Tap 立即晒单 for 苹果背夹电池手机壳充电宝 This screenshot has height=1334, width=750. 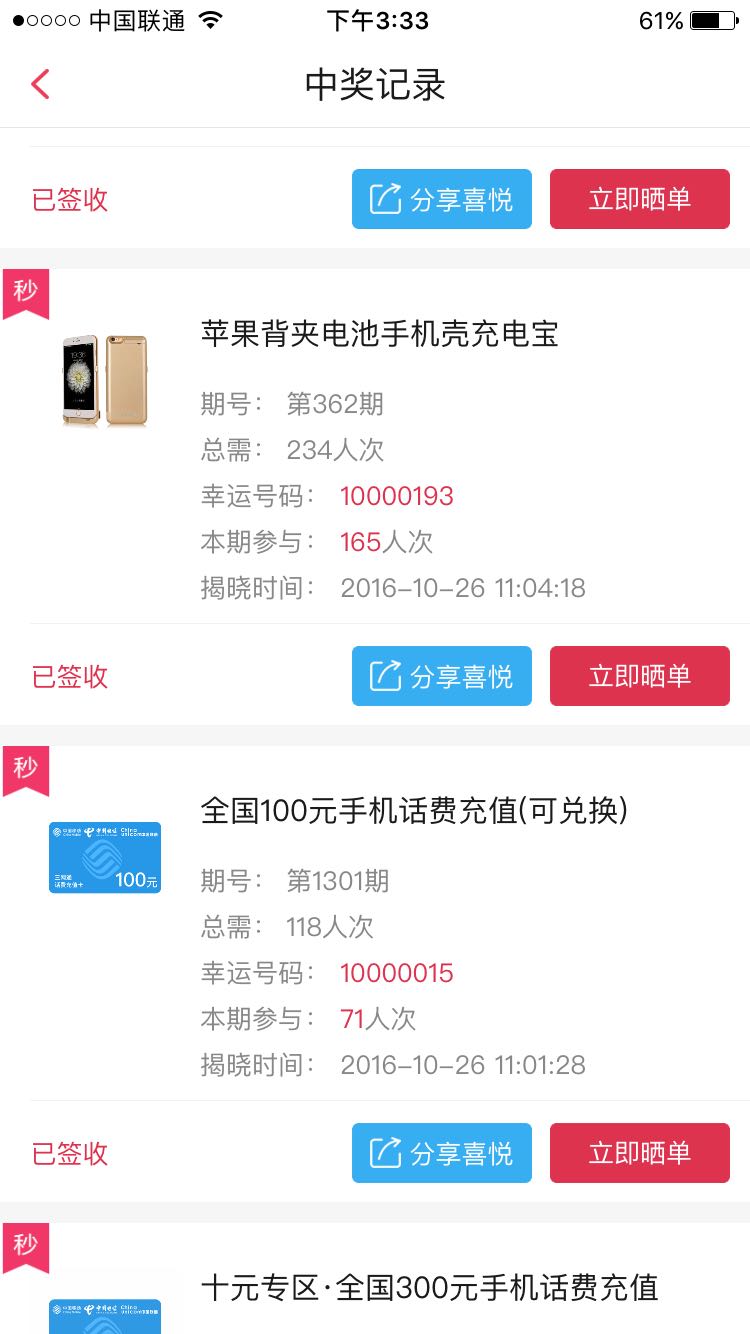pos(639,676)
